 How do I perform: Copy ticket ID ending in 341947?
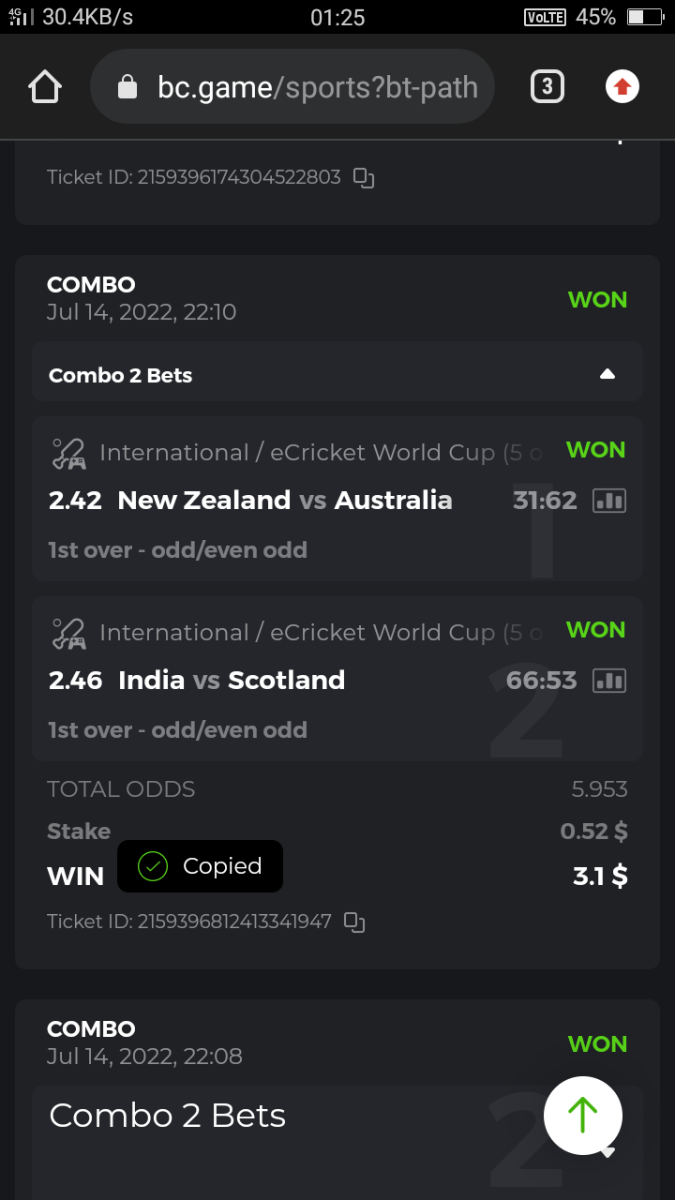[x=354, y=922]
